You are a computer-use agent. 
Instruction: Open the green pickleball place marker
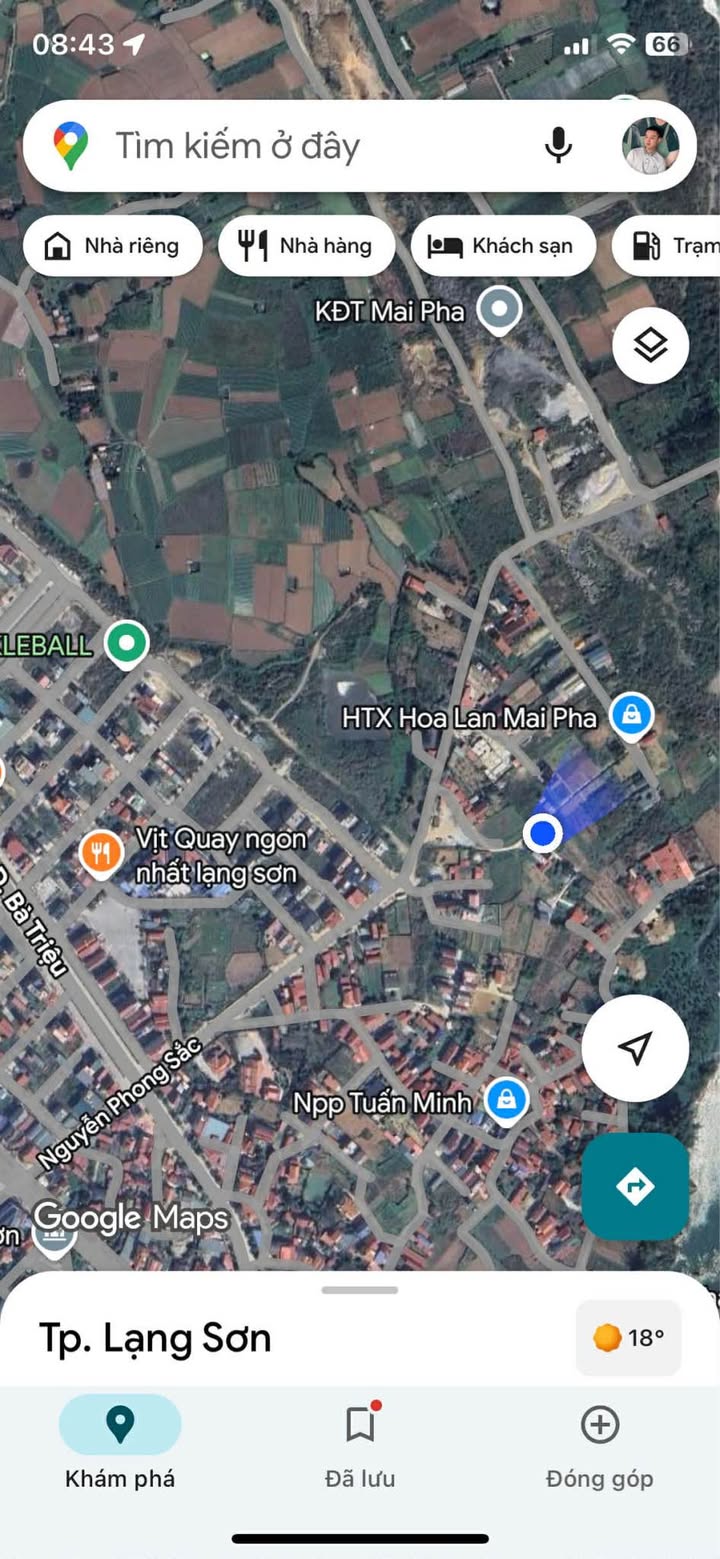point(126,643)
